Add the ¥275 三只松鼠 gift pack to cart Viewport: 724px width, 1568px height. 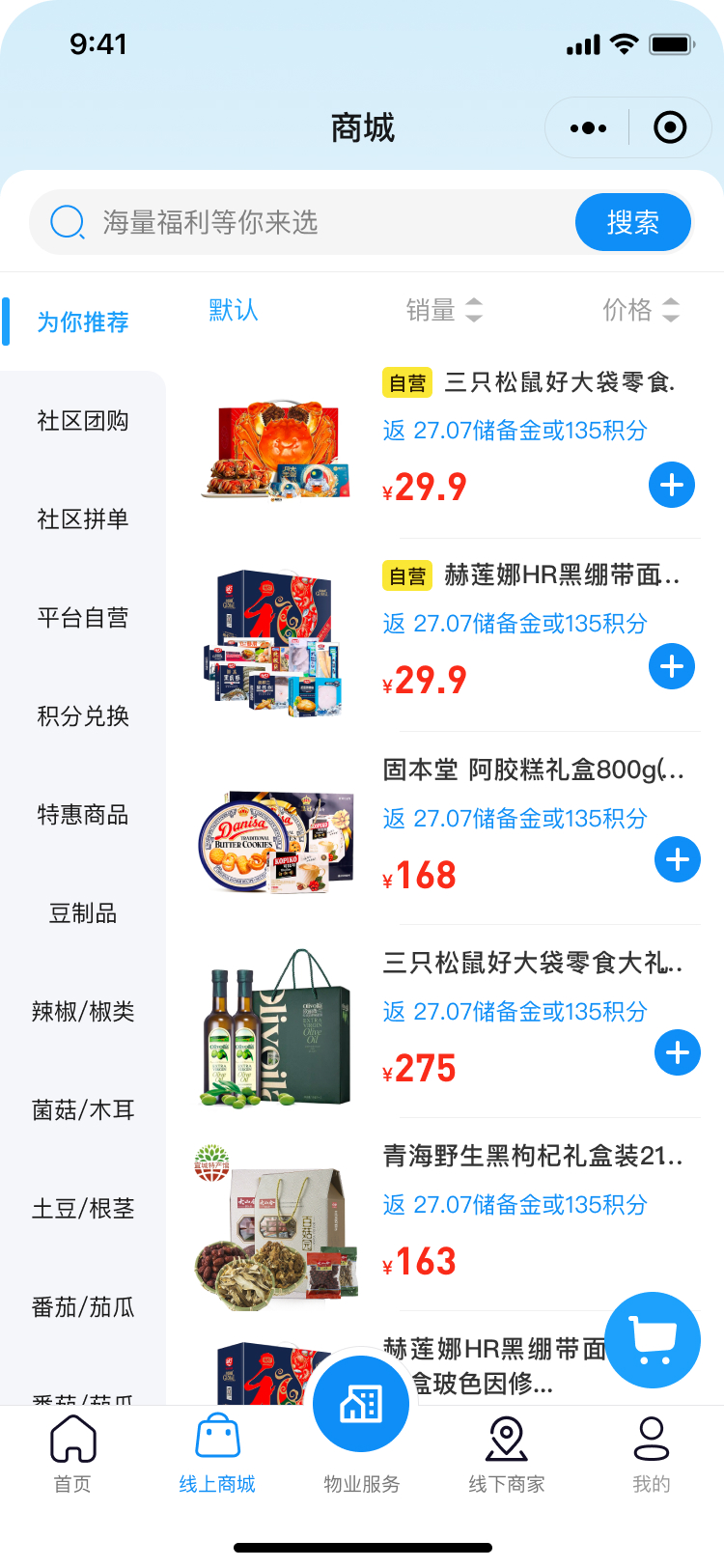(x=678, y=1052)
